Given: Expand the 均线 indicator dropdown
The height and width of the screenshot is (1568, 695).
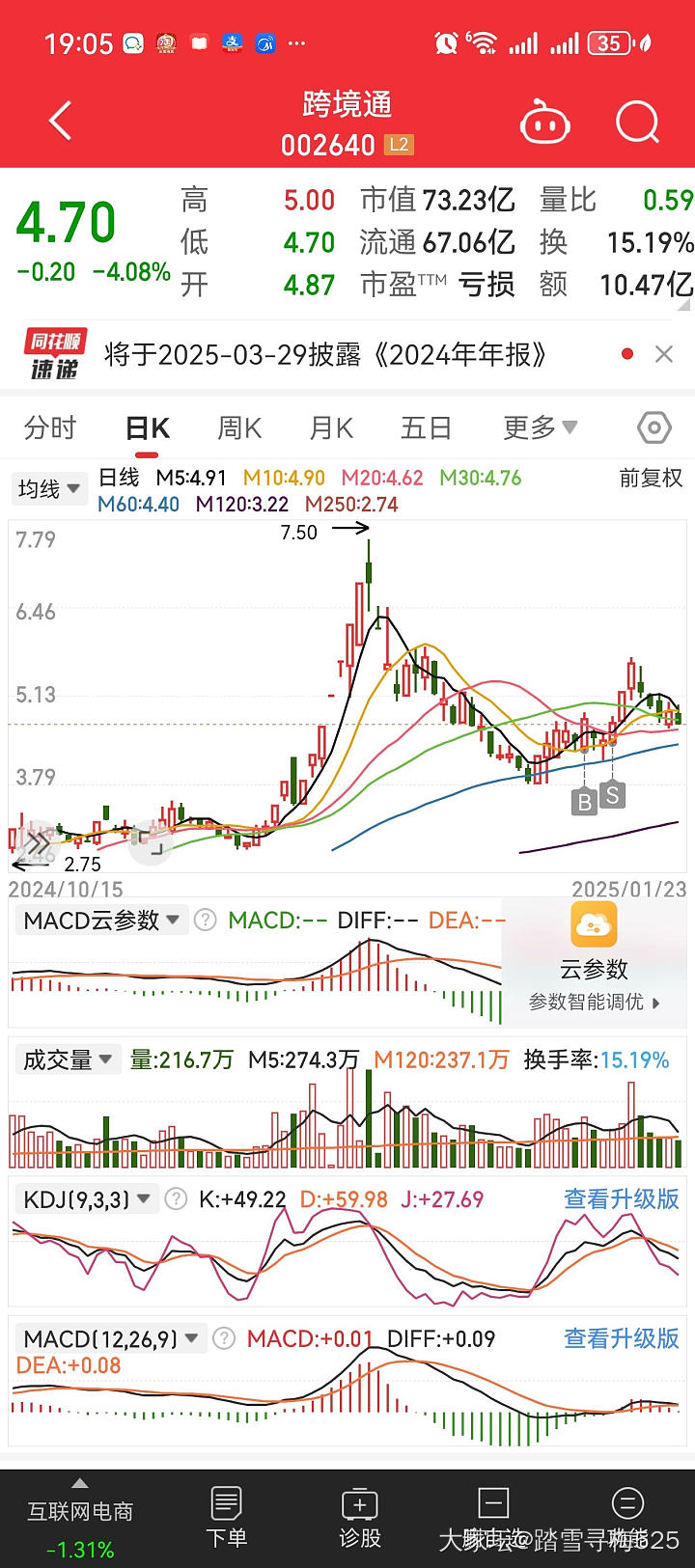Looking at the screenshot, I should (48, 489).
